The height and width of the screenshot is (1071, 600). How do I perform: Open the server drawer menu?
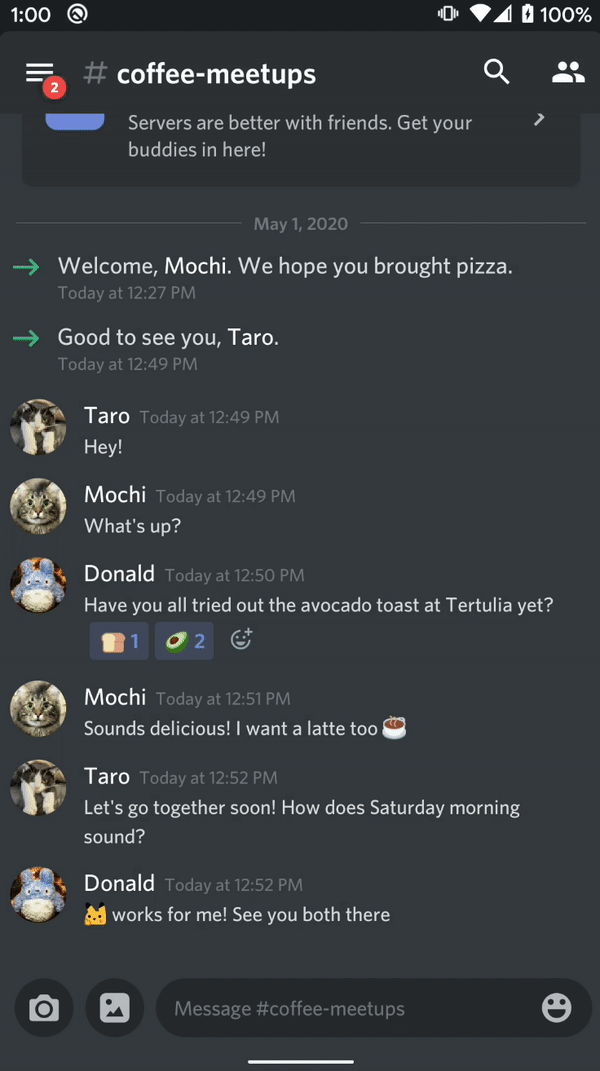point(40,72)
